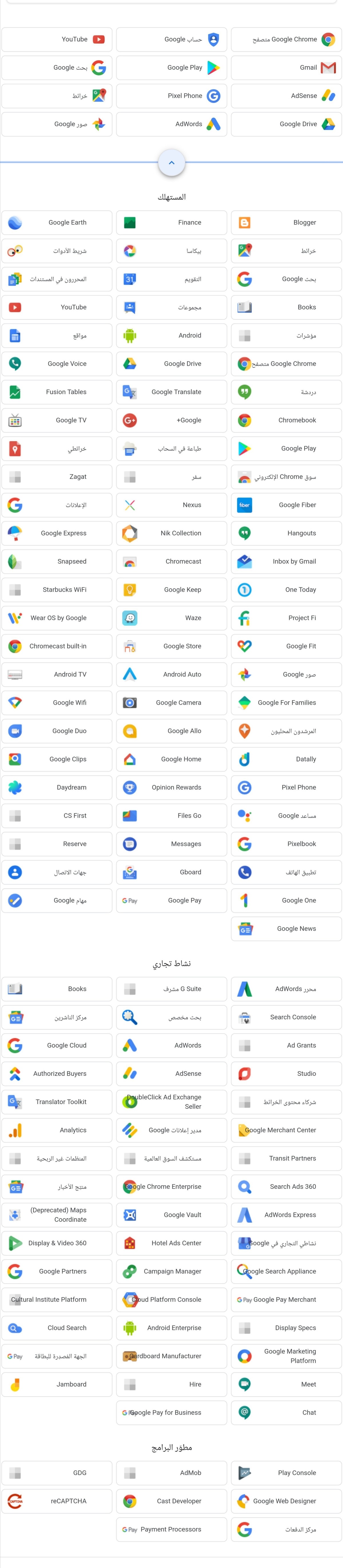This screenshot has width=343, height=1568.
Task: Open Google Drive in the top grid
Action: 286,124
